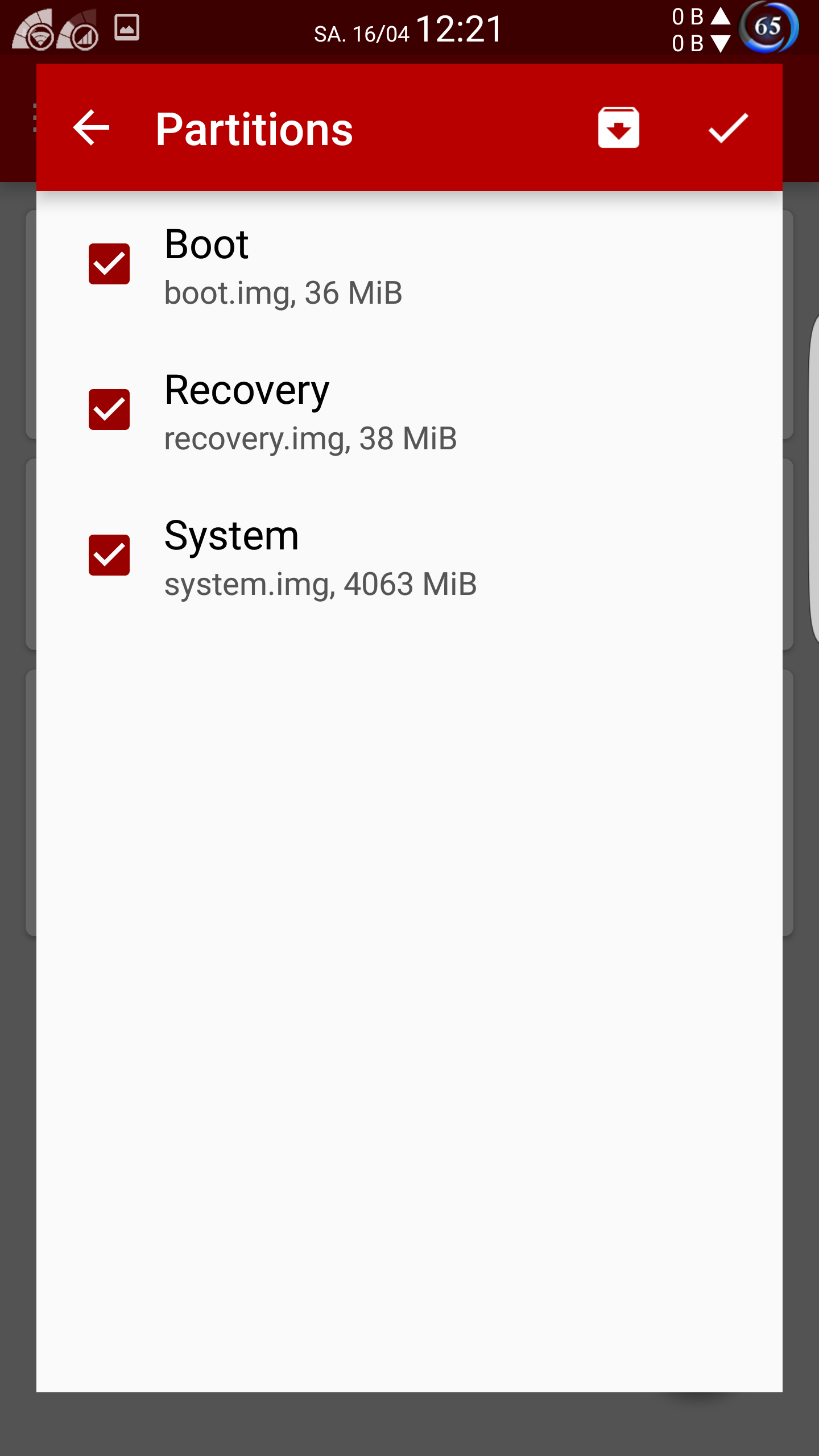Uncheck the System partition checkbox
This screenshot has width=819, height=1456.
point(109,555)
